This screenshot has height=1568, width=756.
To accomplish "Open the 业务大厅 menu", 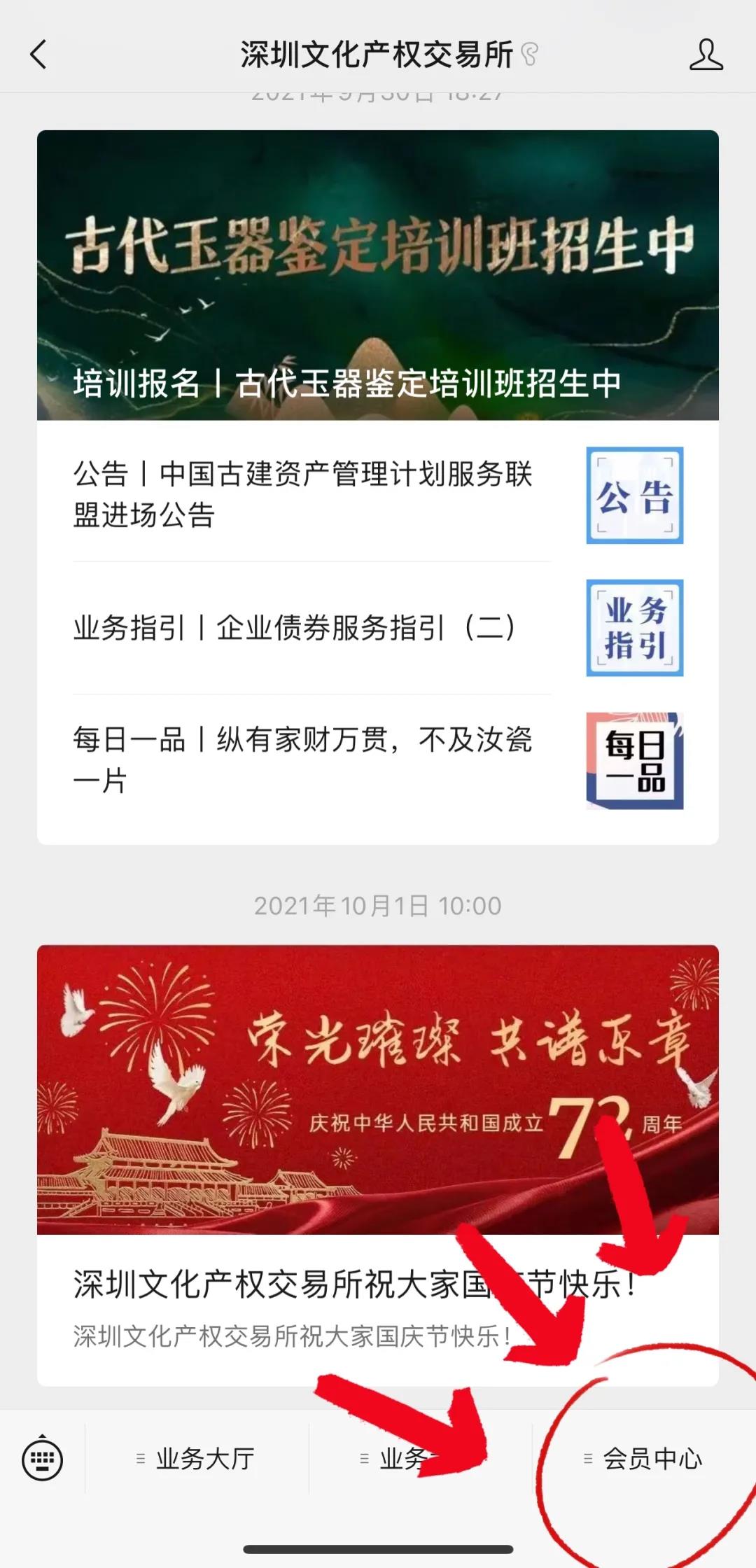I will click(x=197, y=1459).
